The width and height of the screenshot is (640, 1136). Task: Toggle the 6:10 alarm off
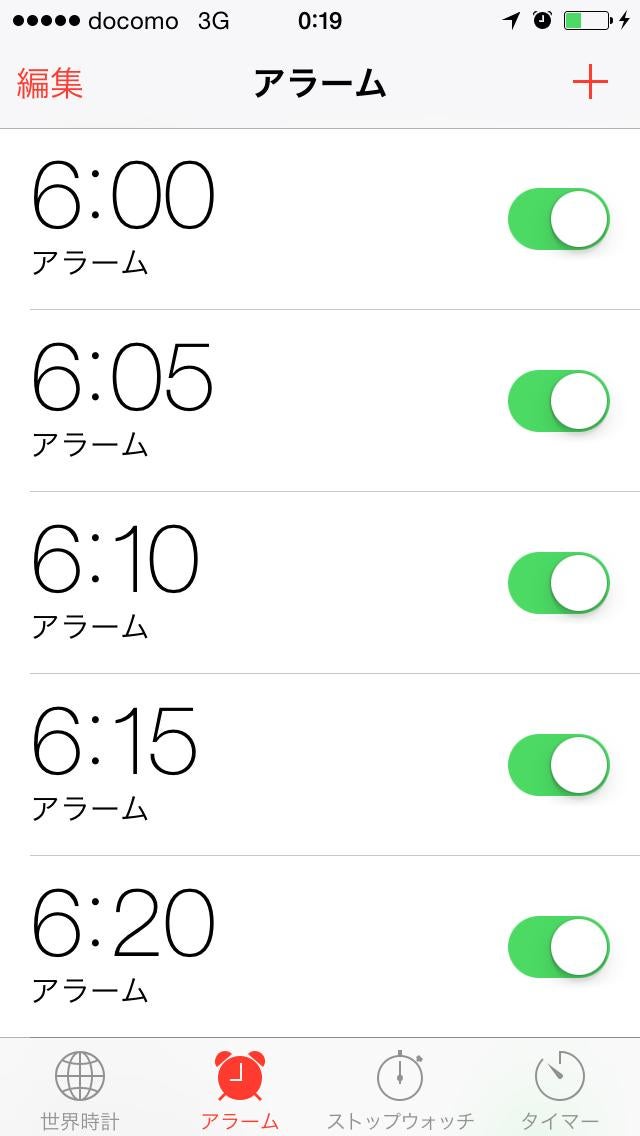pos(559,583)
